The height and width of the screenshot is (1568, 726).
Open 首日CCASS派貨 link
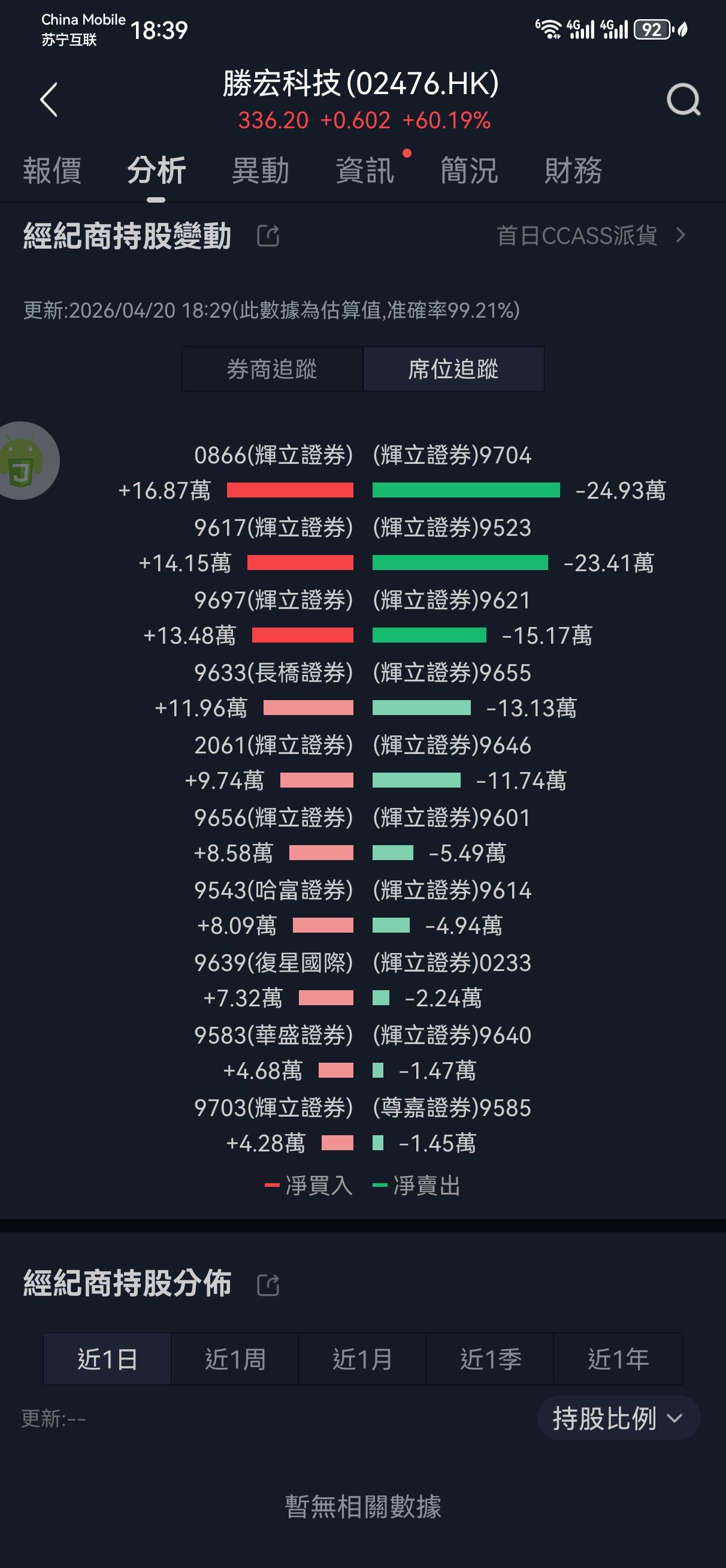click(x=590, y=236)
